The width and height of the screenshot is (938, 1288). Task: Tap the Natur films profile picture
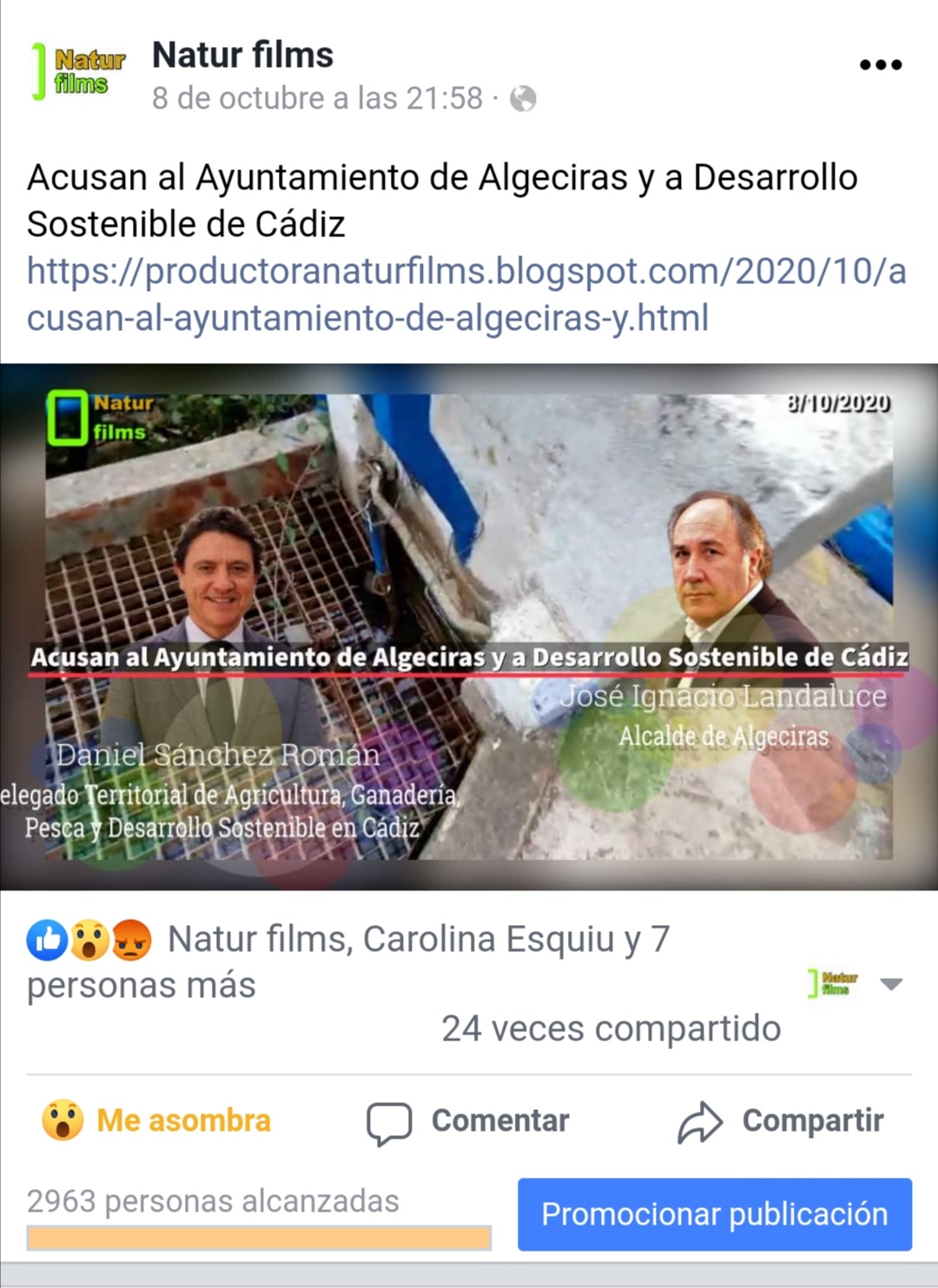click(x=78, y=72)
